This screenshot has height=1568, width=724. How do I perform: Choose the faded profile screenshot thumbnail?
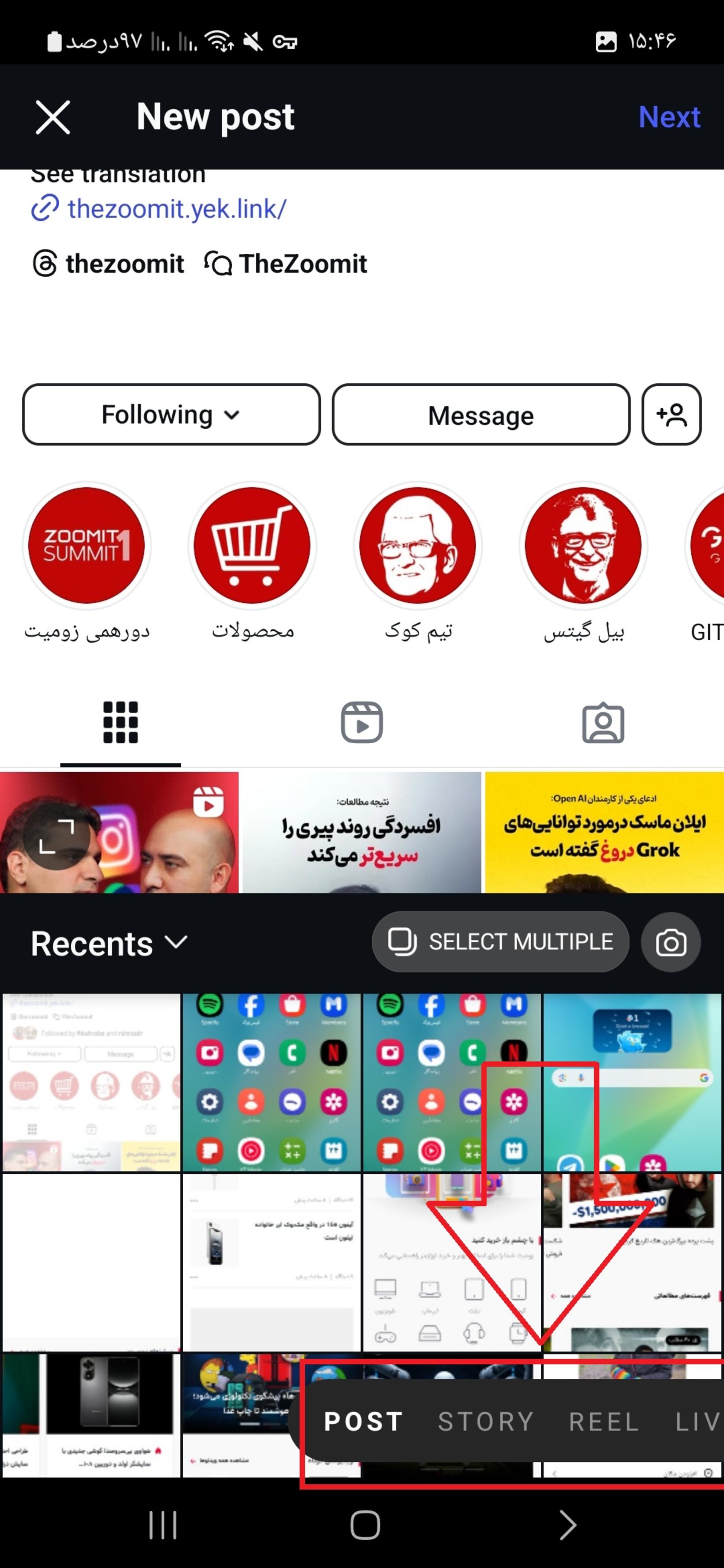[x=91, y=1082]
